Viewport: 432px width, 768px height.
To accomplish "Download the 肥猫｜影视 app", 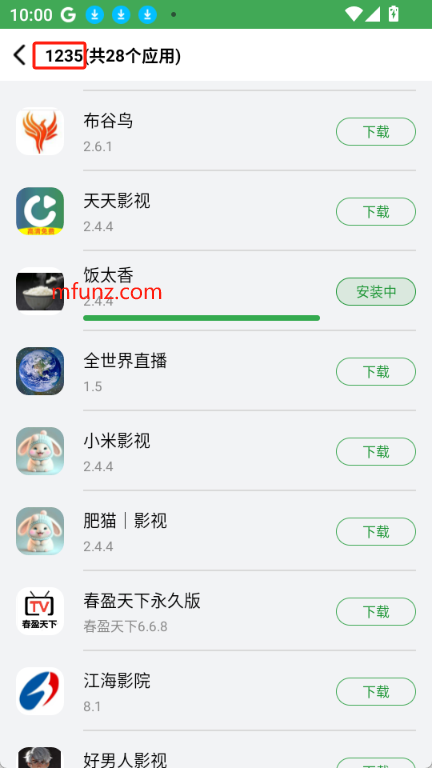I will 376,531.
